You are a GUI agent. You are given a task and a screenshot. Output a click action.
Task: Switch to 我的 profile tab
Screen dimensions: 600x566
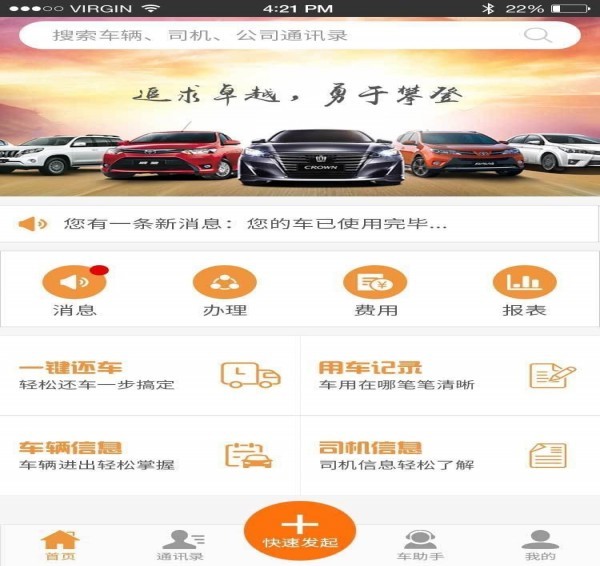coord(540,546)
